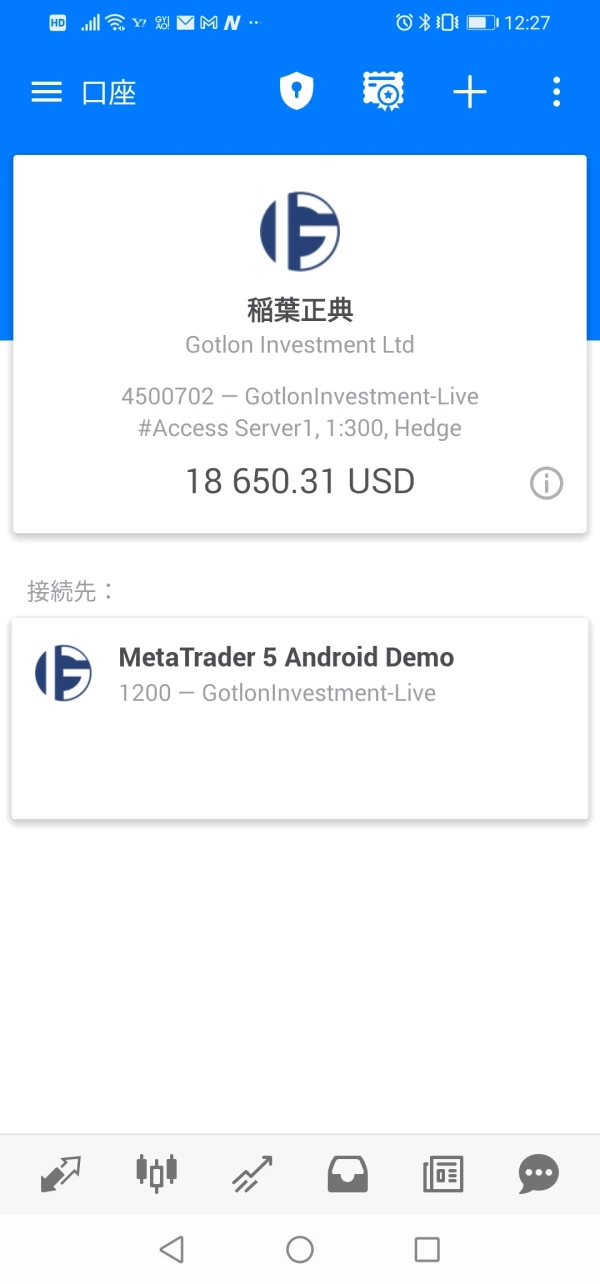Switch to the chat messages tab
This screenshot has width=600, height=1284.
[x=538, y=1173]
